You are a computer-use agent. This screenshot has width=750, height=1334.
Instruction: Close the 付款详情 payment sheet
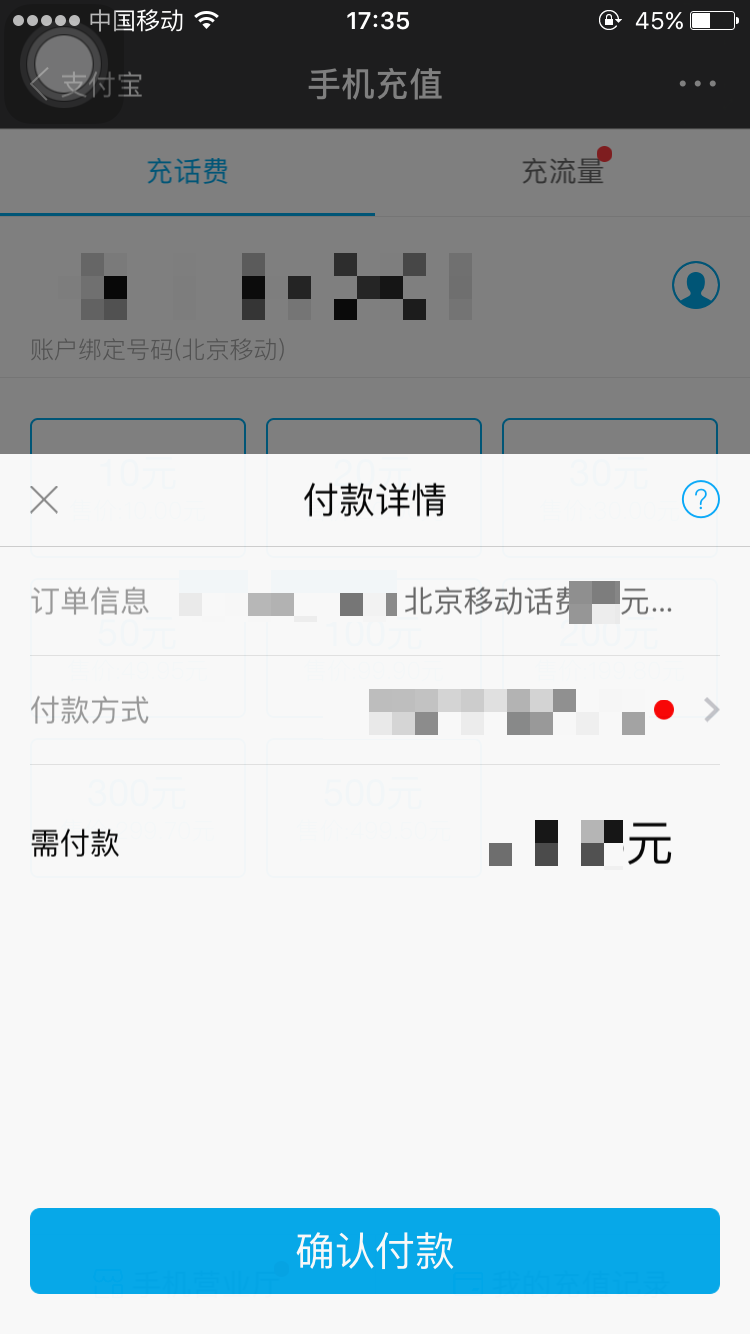click(x=44, y=499)
